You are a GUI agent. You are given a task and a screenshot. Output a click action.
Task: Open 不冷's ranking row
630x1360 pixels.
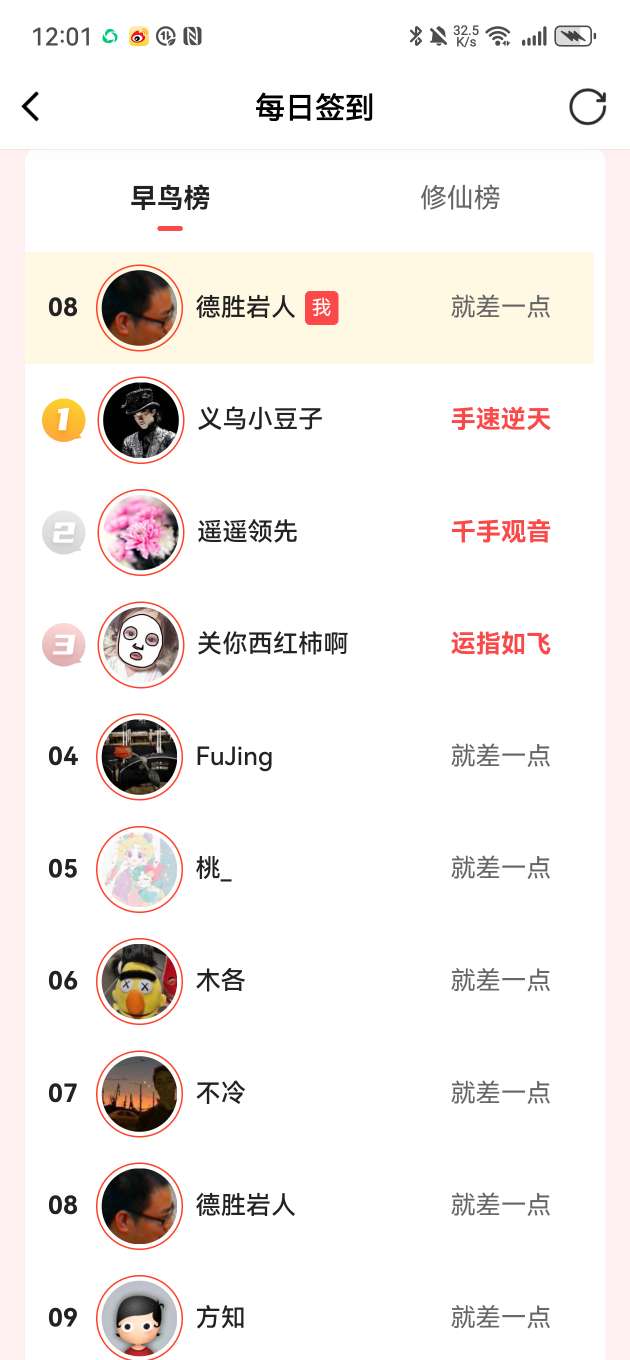tap(309, 1092)
